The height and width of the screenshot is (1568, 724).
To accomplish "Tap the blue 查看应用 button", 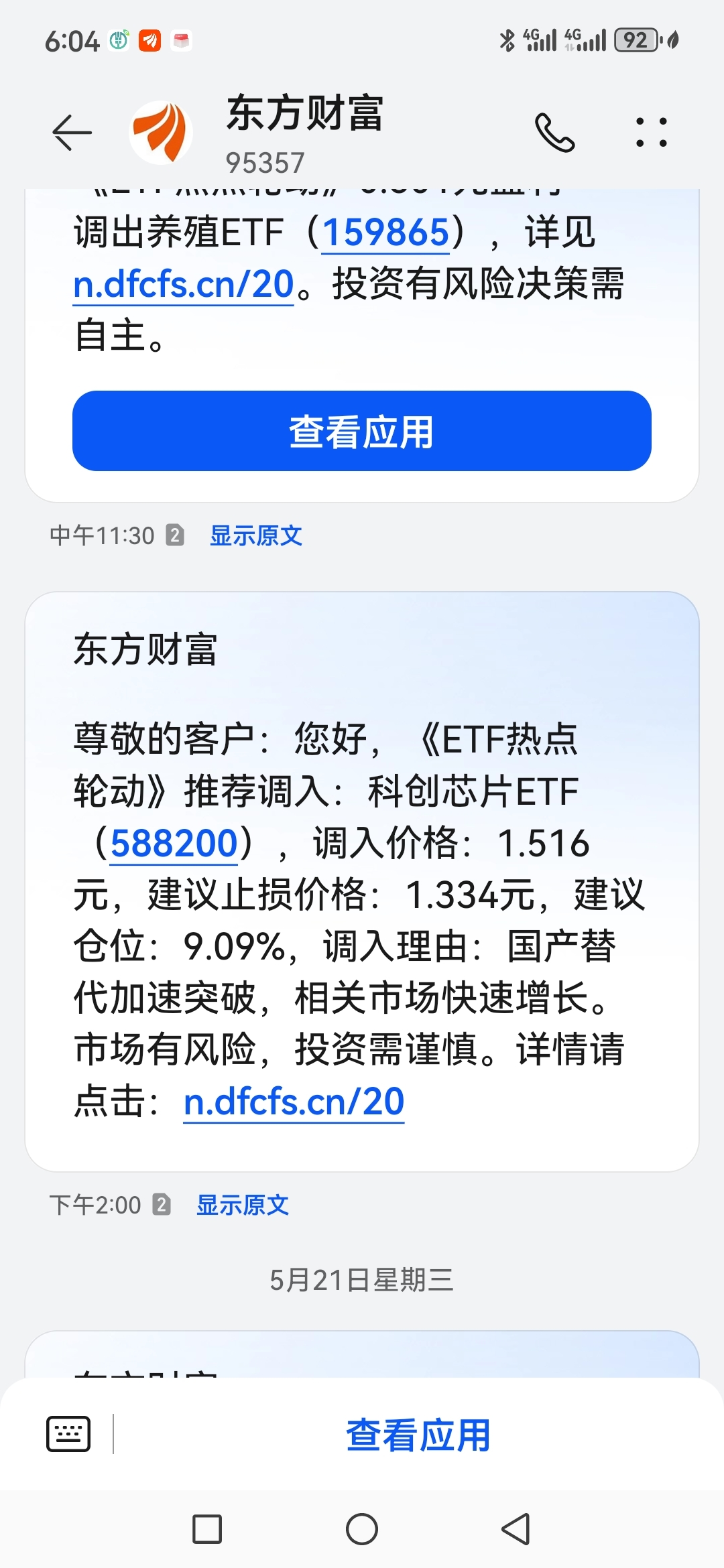I will 362,434.
